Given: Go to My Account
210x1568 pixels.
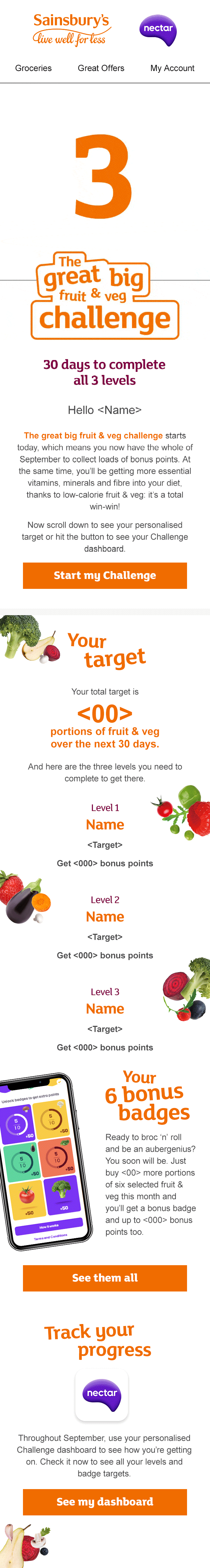Looking at the screenshot, I should tap(172, 68).
